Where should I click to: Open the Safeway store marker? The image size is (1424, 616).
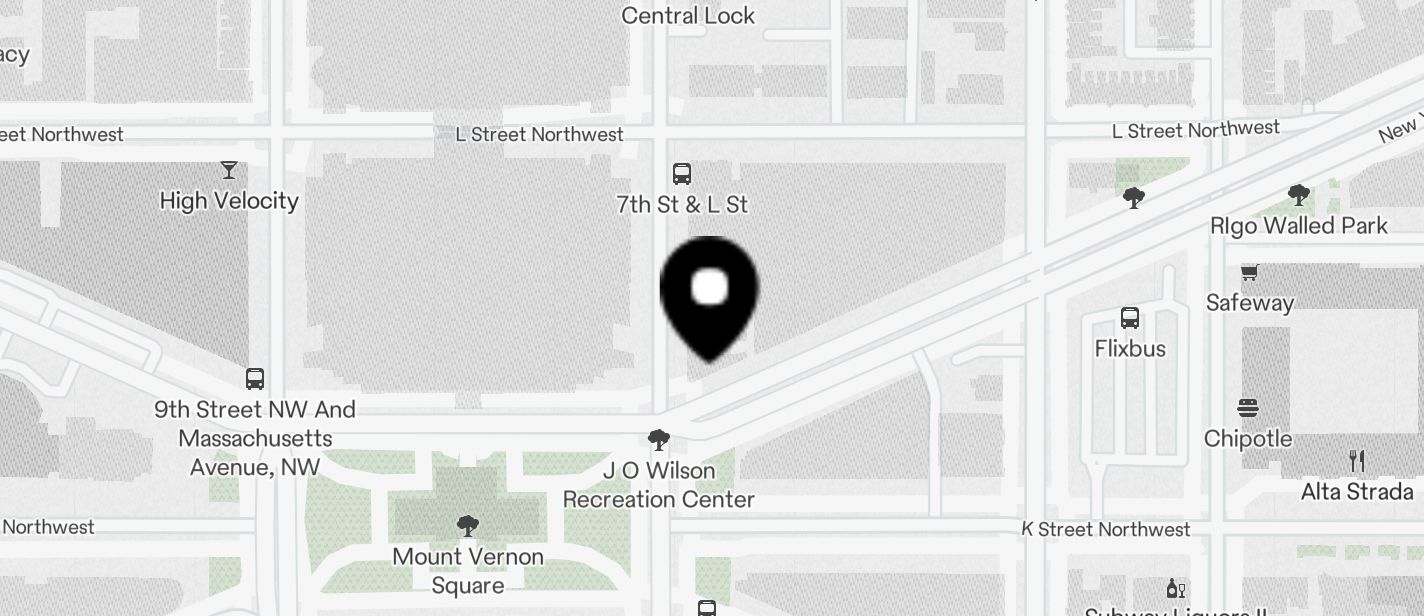pos(1249,273)
